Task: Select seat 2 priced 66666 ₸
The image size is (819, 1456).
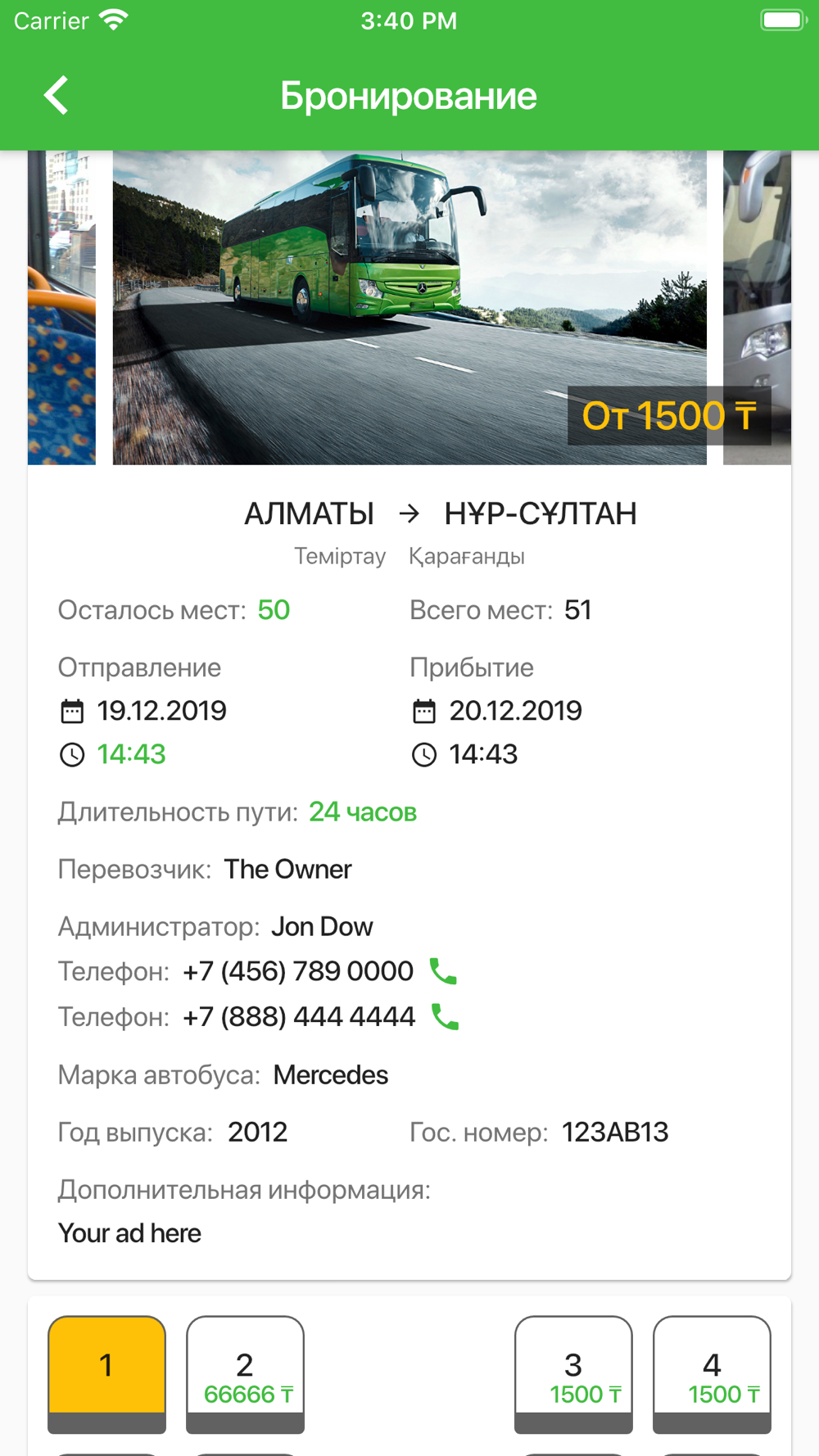Action: (245, 1373)
